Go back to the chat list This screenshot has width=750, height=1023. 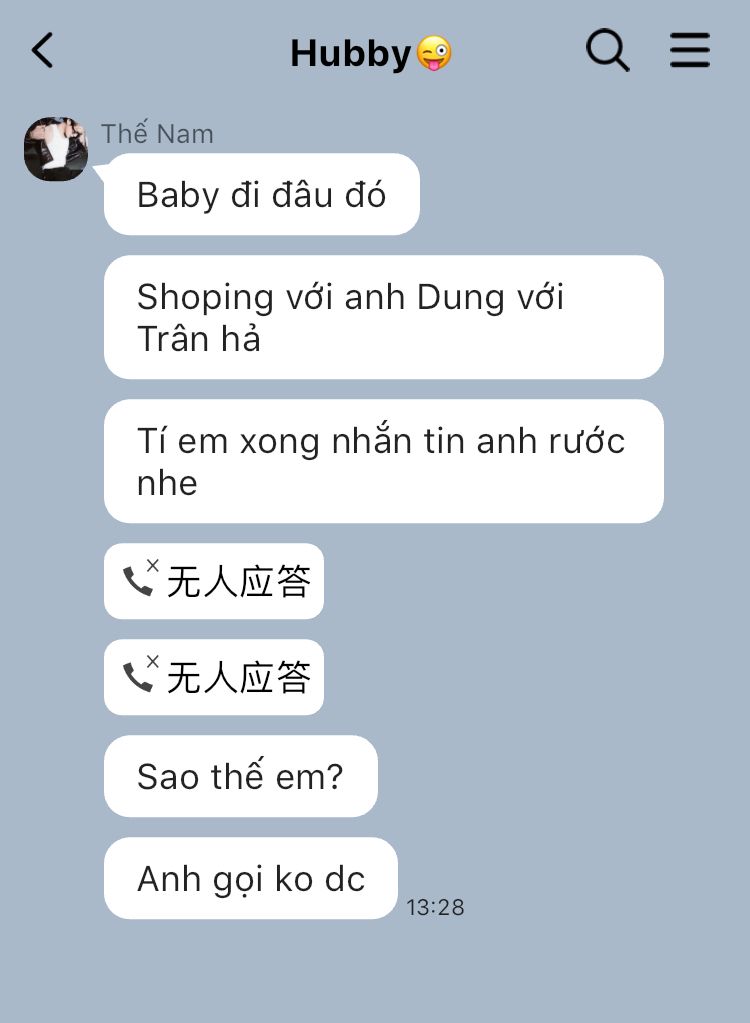coord(42,50)
